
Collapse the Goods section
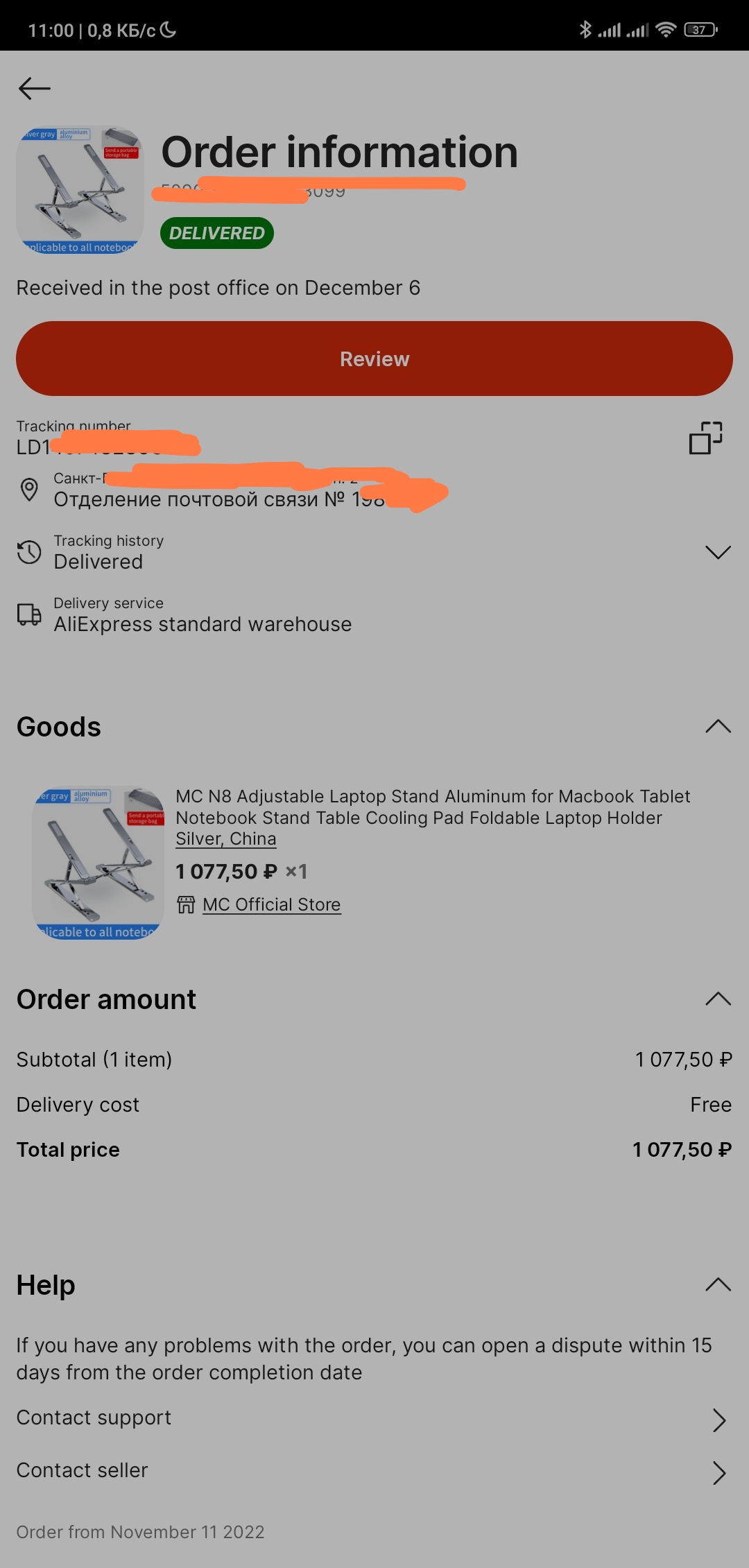click(x=718, y=727)
